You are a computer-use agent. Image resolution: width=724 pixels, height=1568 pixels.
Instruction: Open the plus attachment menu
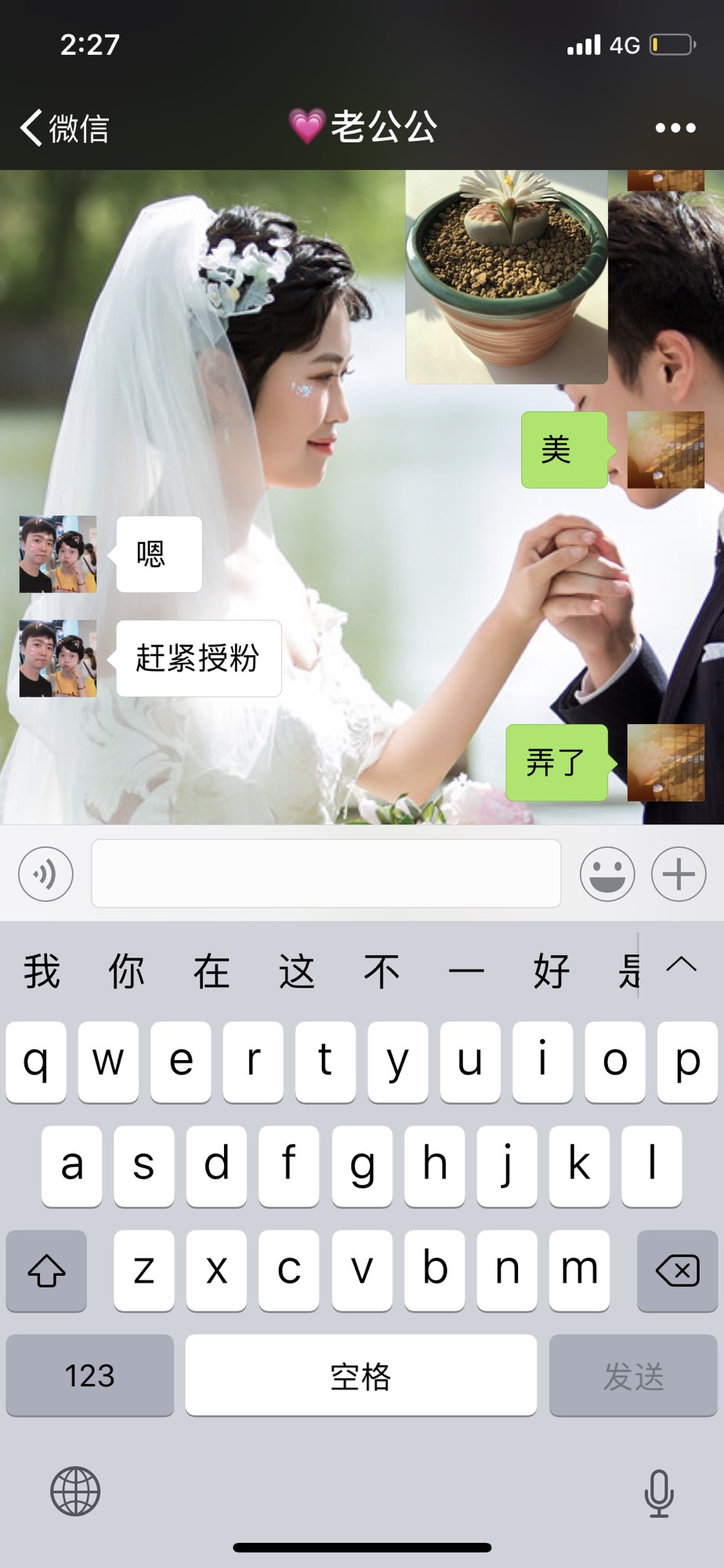(x=679, y=874)
